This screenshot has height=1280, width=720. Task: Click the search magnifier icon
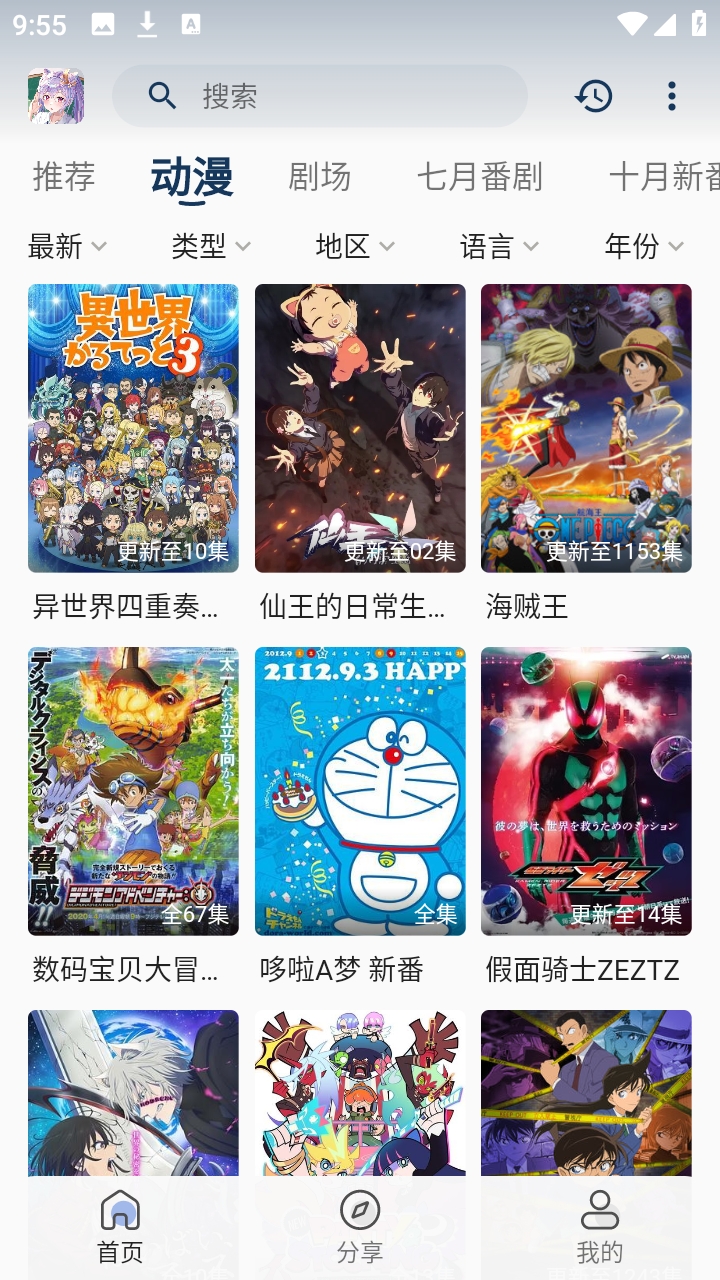163,95
